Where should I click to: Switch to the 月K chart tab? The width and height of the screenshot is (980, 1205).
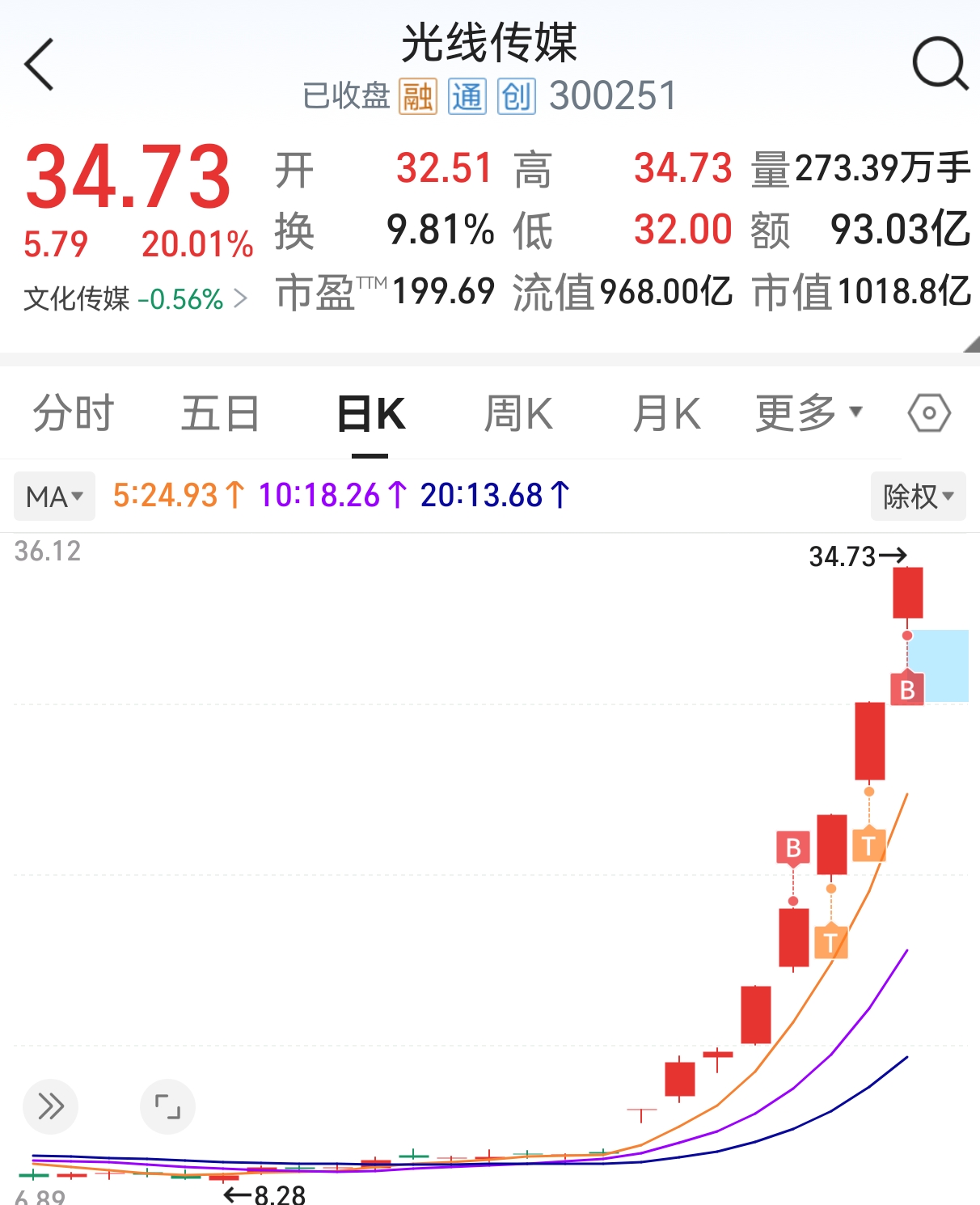point(666,414)
